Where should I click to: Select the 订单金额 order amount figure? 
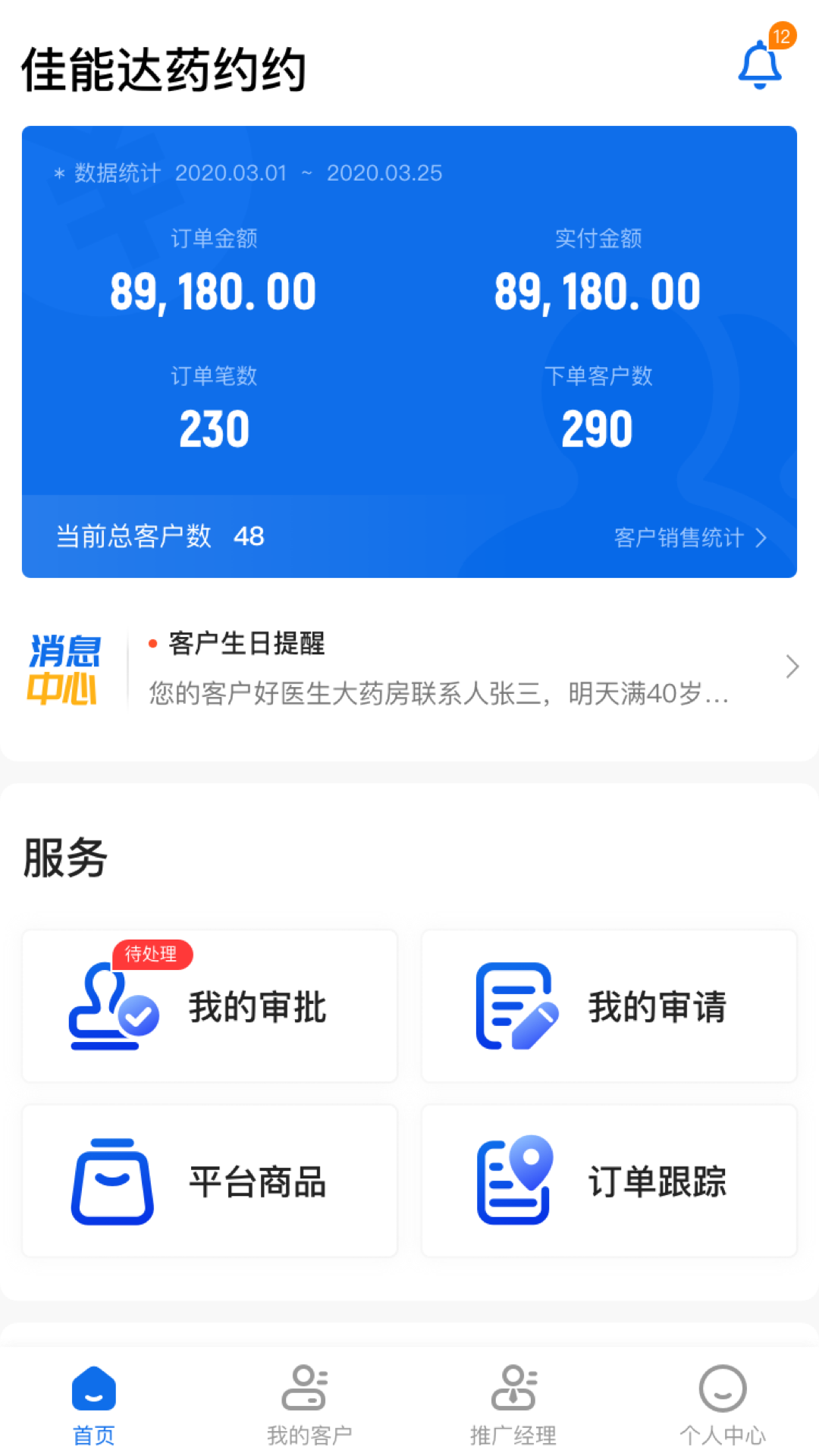pyautogui.click(x=214, y=290)
